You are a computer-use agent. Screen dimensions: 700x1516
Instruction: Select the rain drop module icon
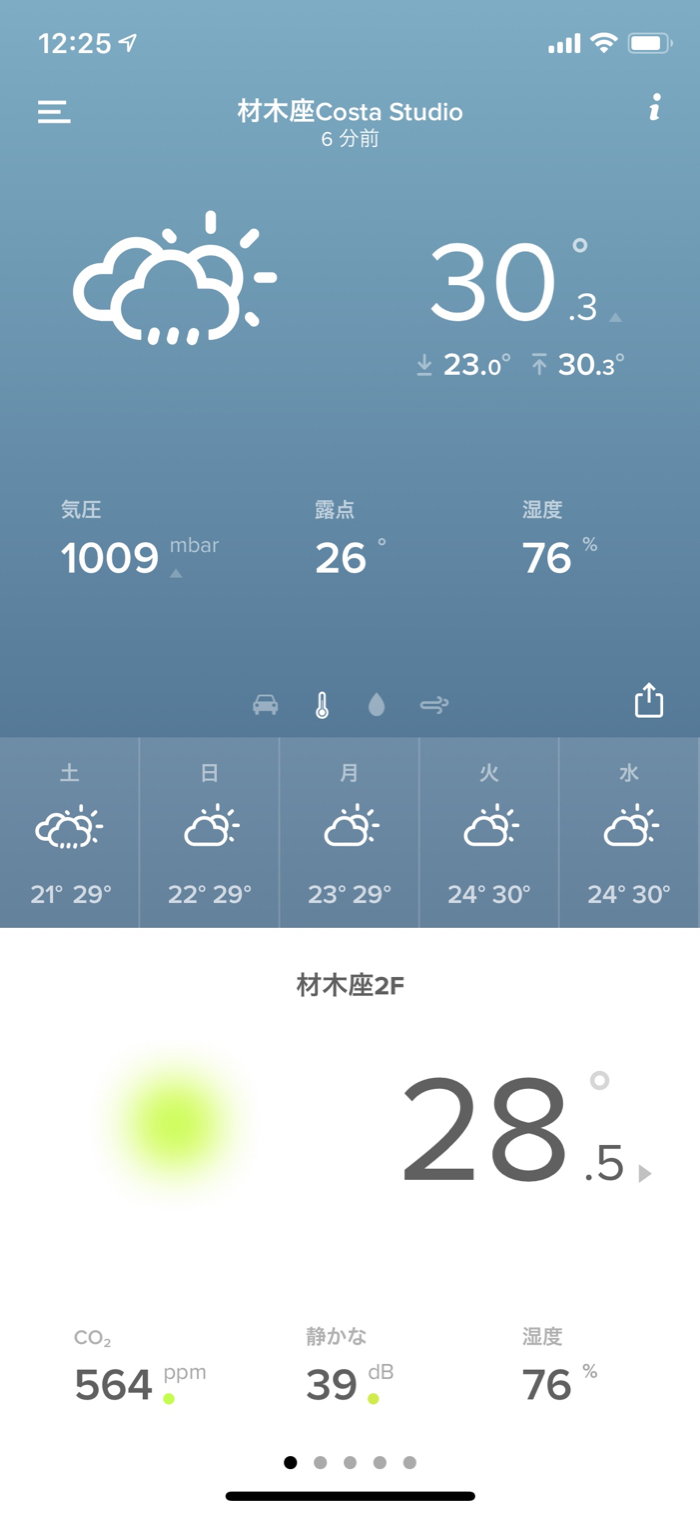point(376,705)
